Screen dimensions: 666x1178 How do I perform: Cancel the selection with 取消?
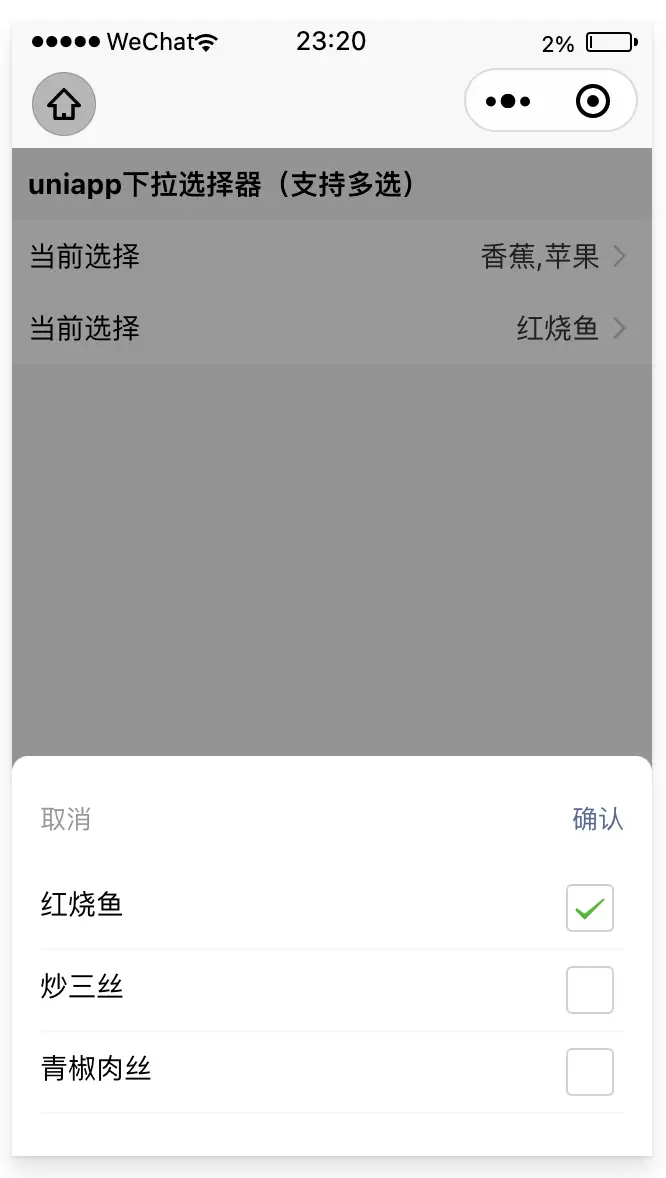pos(66,819)
